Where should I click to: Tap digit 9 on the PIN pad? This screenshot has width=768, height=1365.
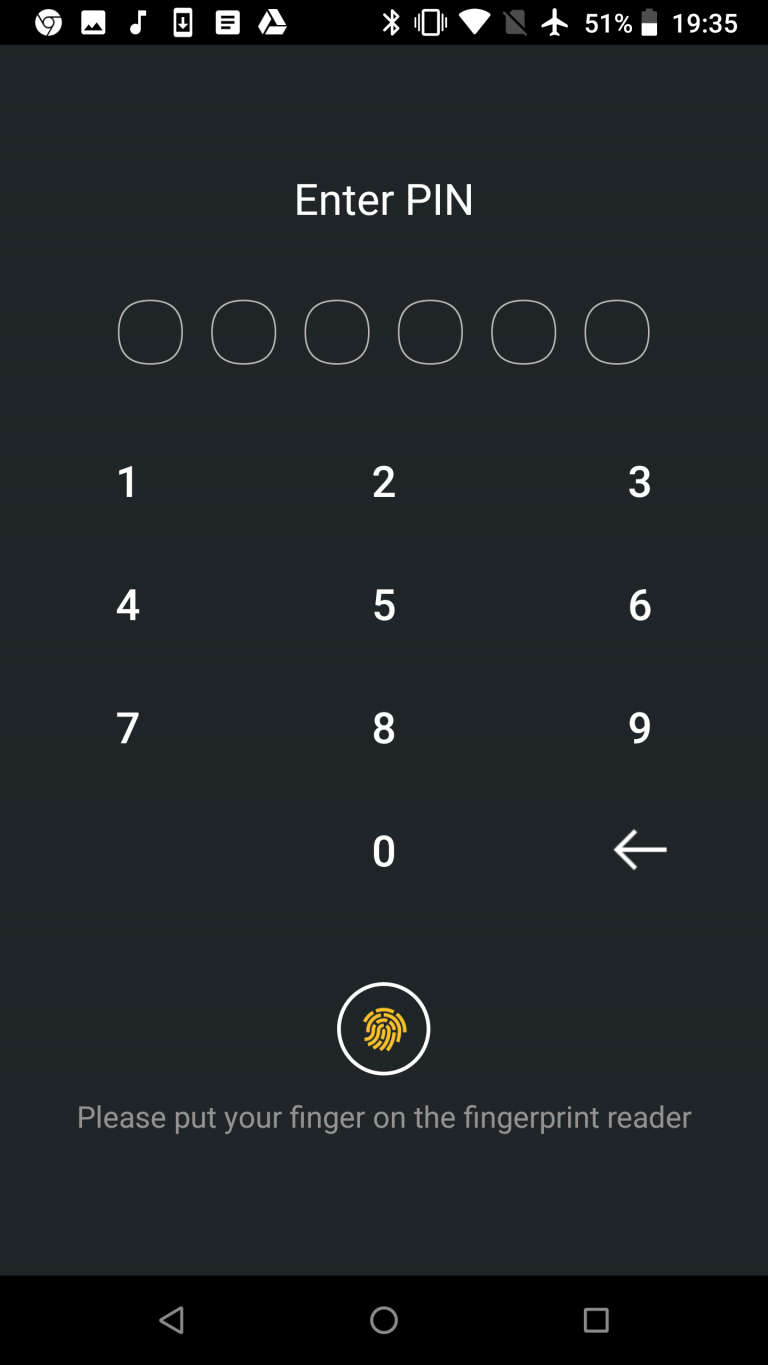pyautogui.click(x=639, y=727)
